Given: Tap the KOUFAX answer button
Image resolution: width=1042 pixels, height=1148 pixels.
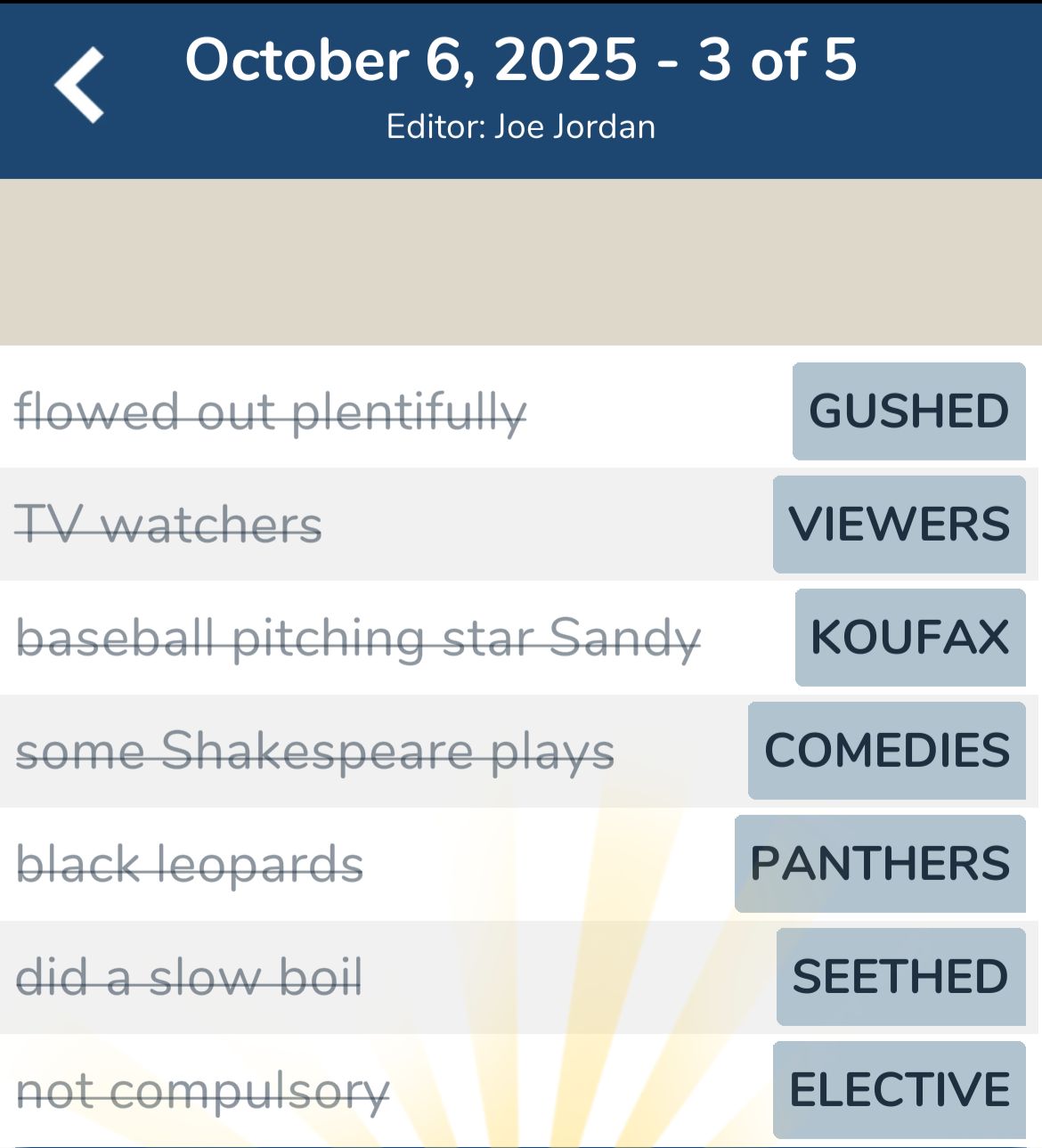Looking at the screenshot, I should pyautogui.click(x=909, y=638).
